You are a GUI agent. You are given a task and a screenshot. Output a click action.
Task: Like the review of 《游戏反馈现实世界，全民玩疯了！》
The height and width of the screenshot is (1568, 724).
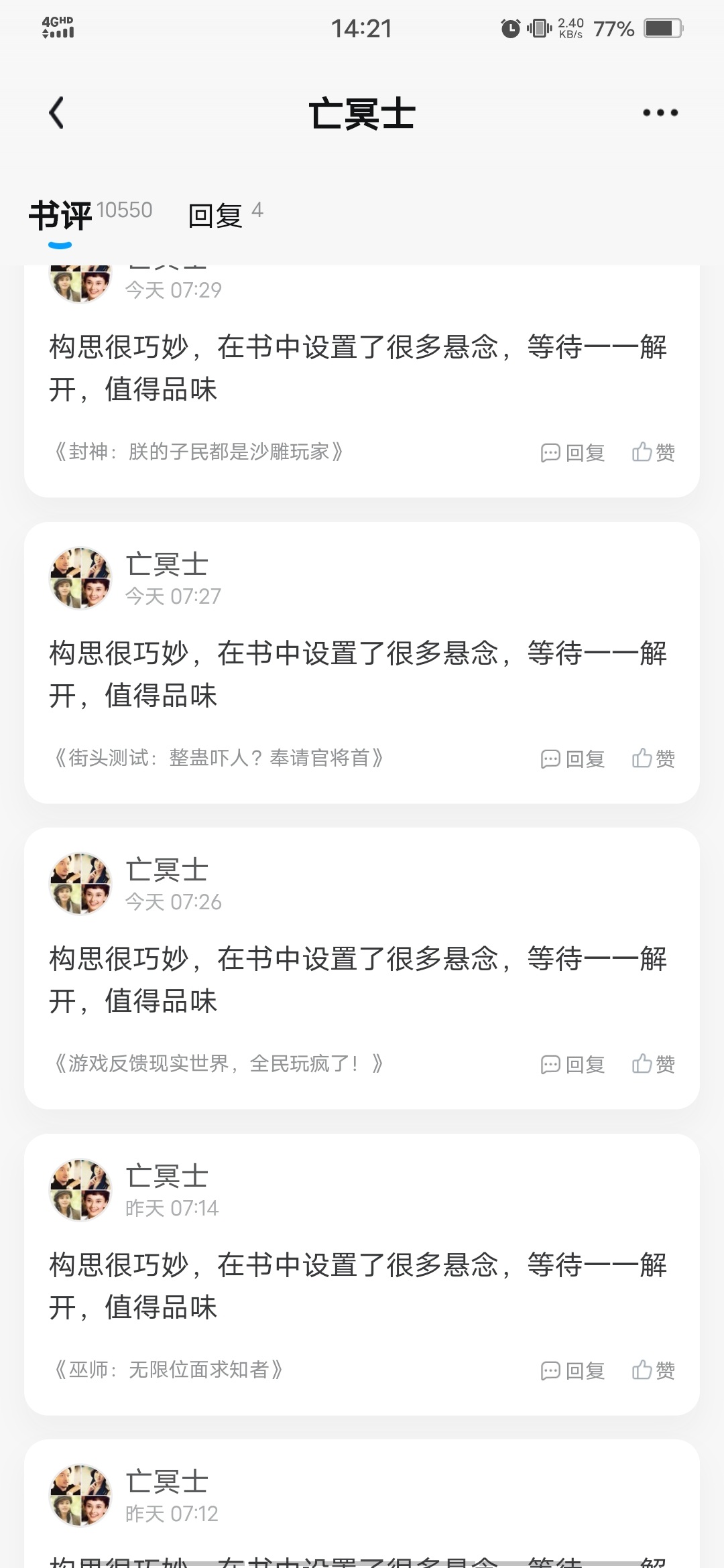point(654,1064)
